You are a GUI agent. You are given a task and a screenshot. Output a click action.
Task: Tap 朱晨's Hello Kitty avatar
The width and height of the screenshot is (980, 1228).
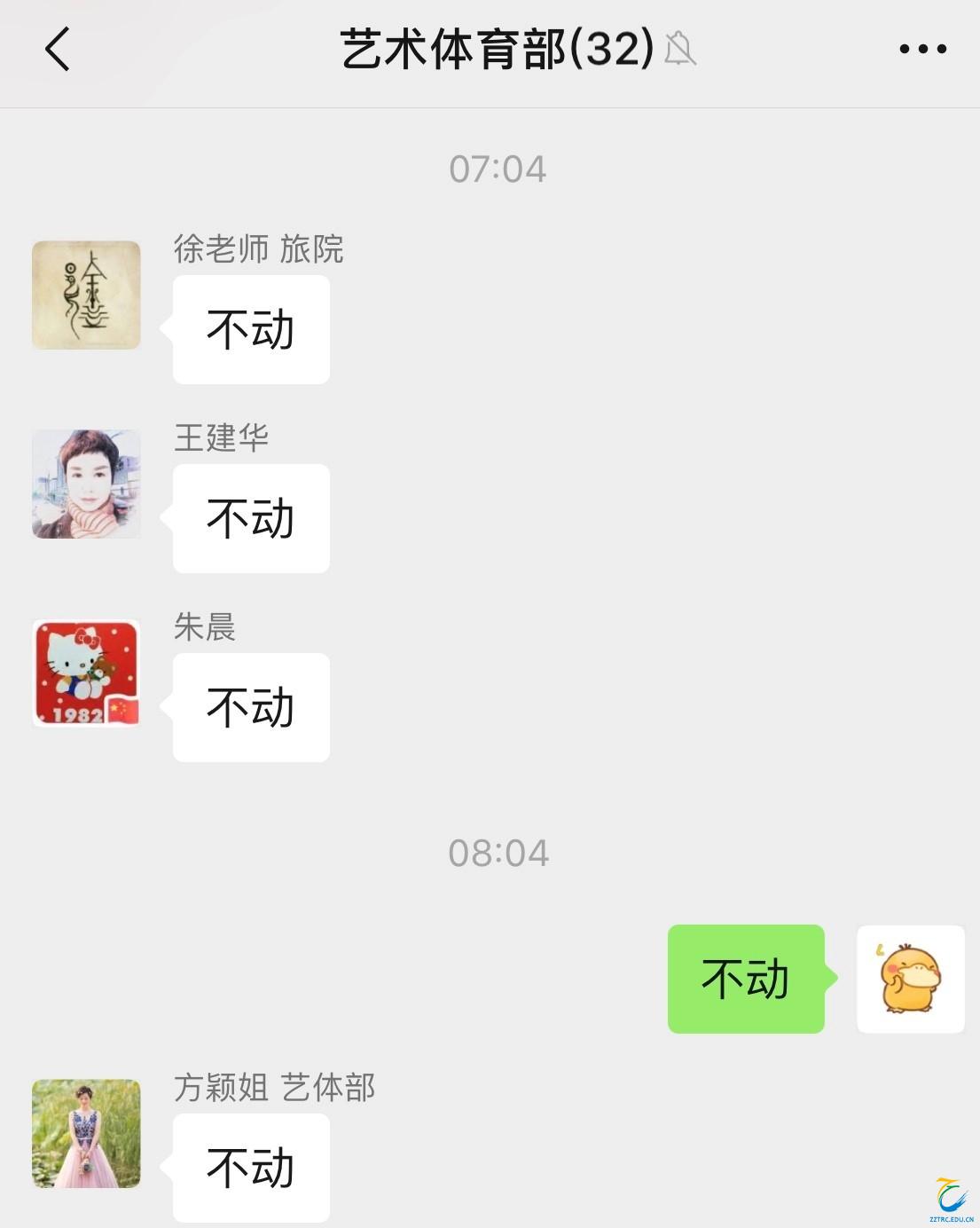(86, 673)
